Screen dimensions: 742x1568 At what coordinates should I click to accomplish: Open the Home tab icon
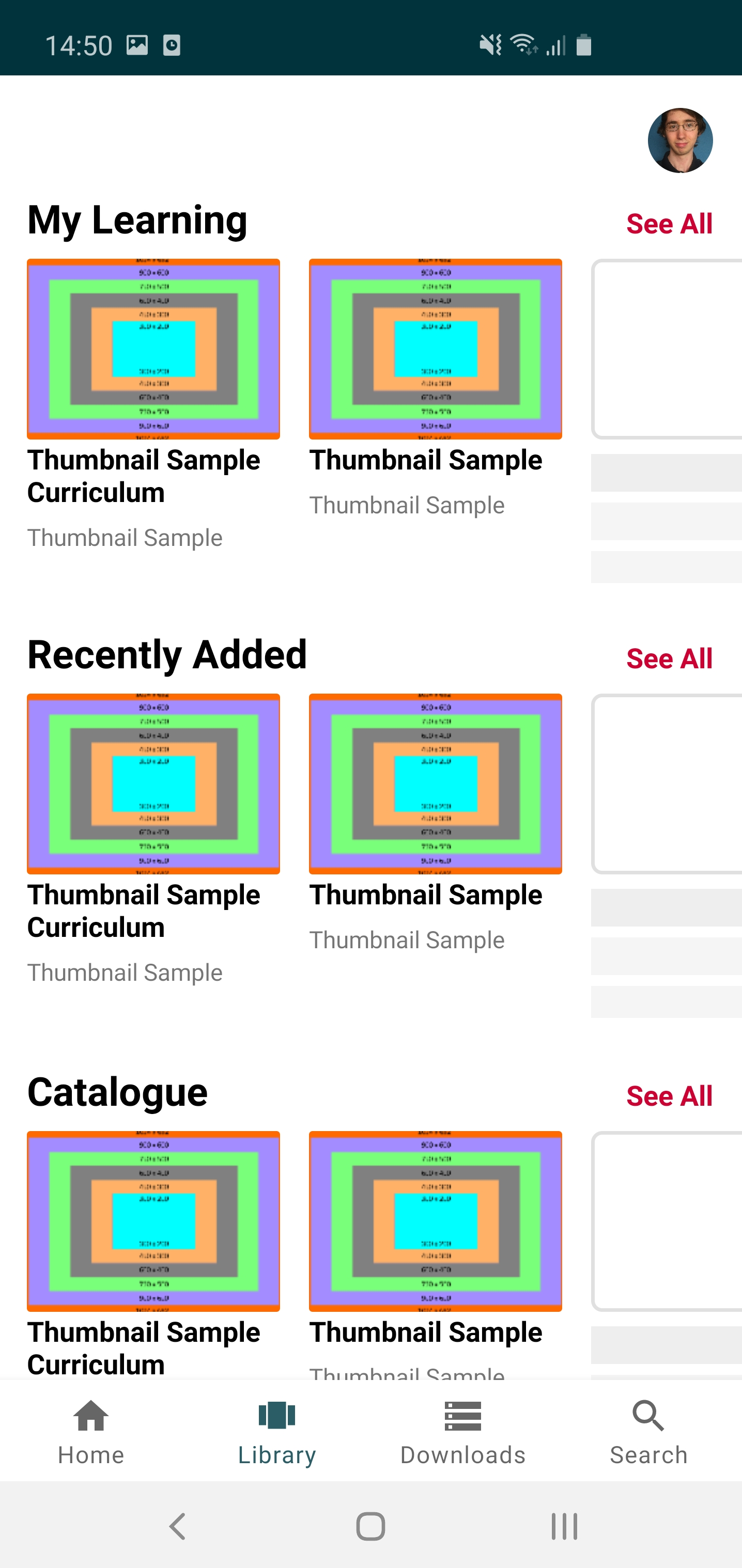pyautogui.click(x=91, y=1416)
